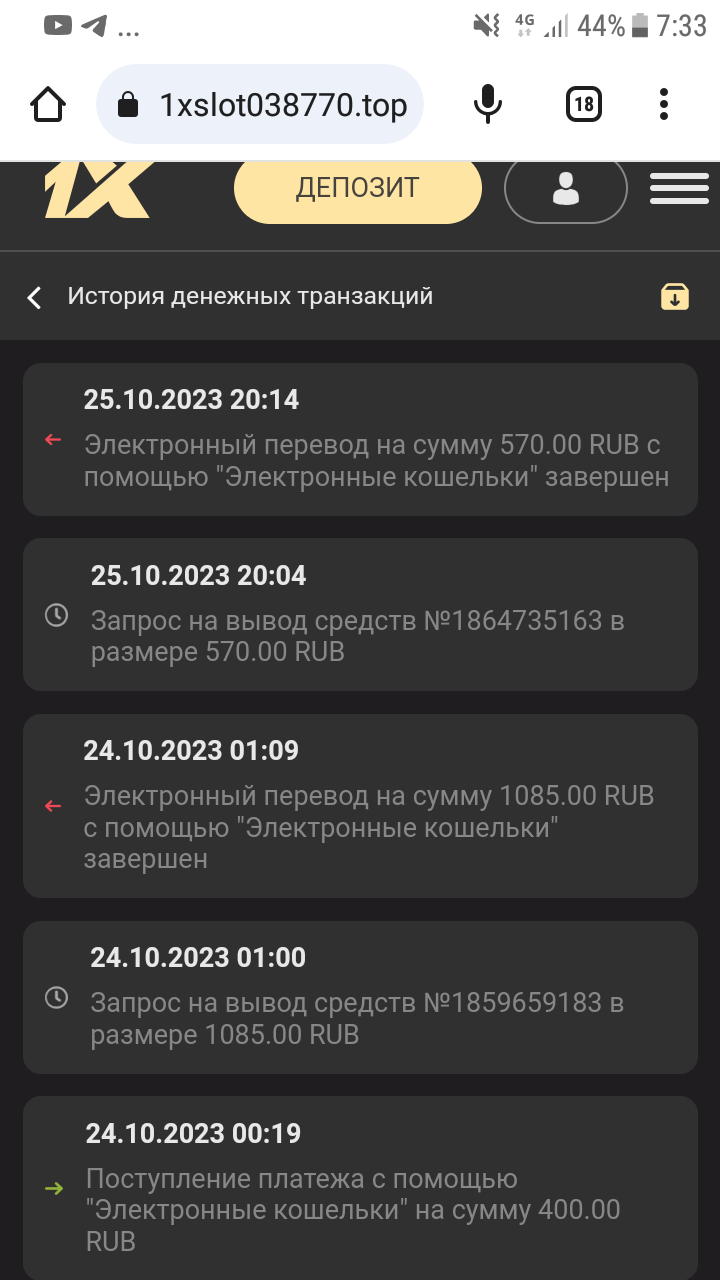The height and width of the screenshot is (1280, 720).
Task: Go to the browser home page
Action: pyautogui.click(x=48, y=104)
